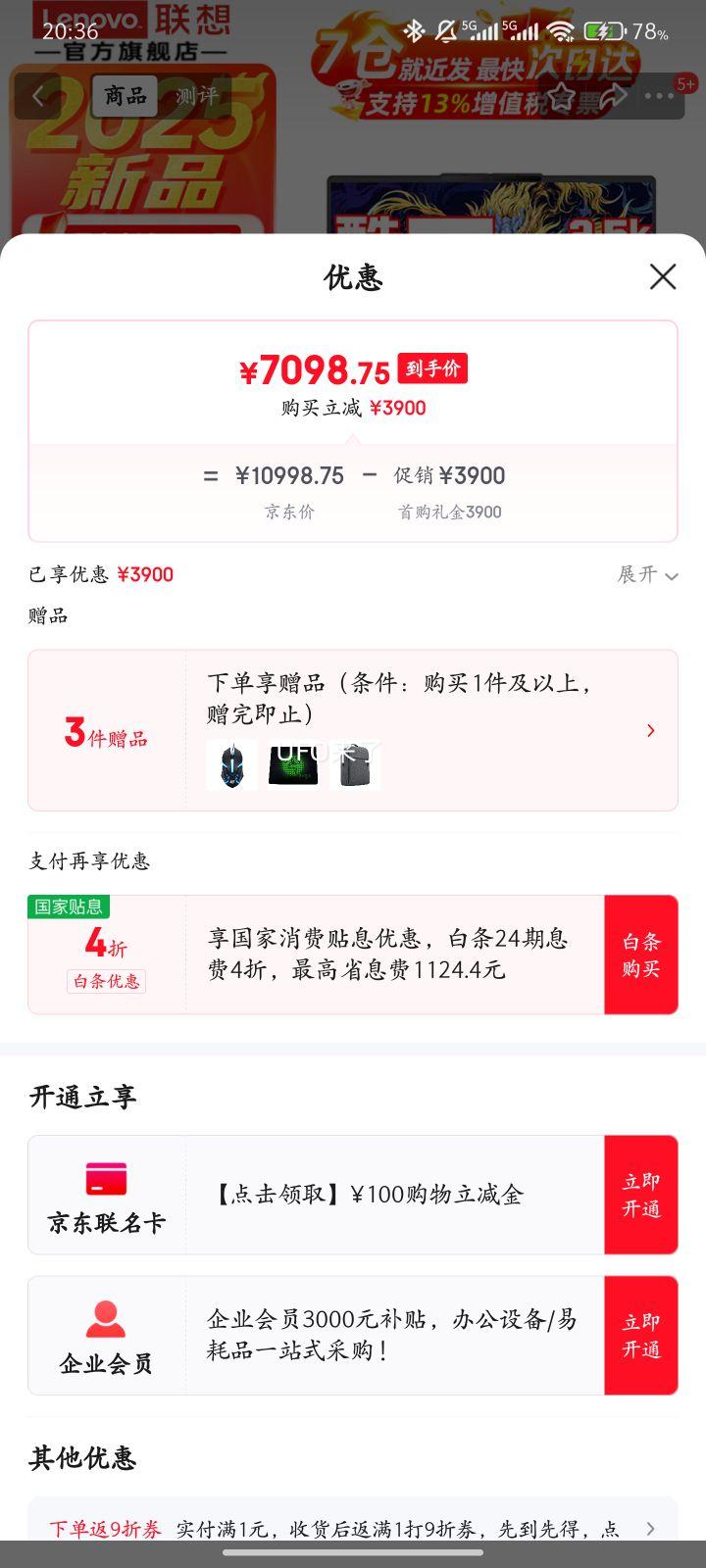Tap the 到手价 price tag label

tap(432, 367)
